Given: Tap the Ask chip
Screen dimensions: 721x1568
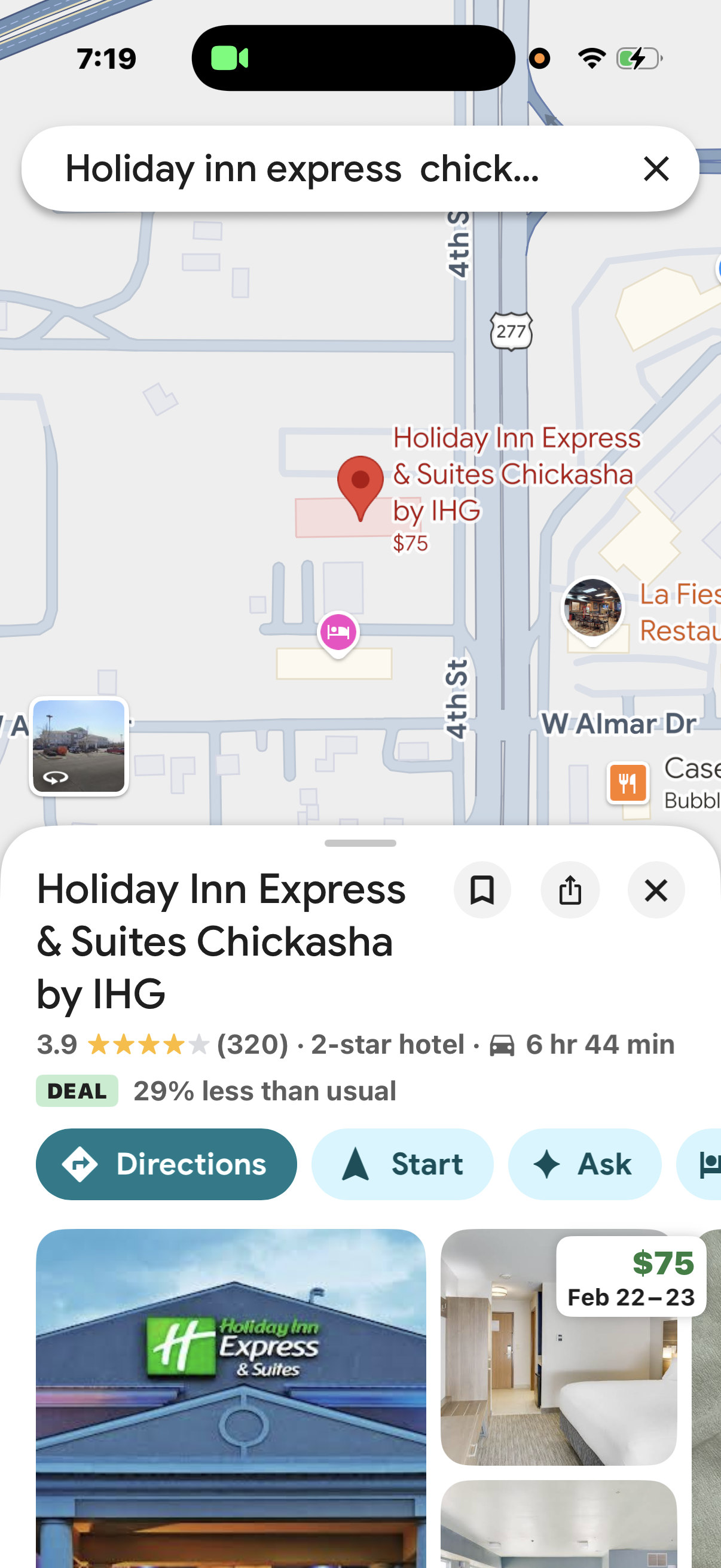Looking at the screenshot, I should [x=584, y=1164].
